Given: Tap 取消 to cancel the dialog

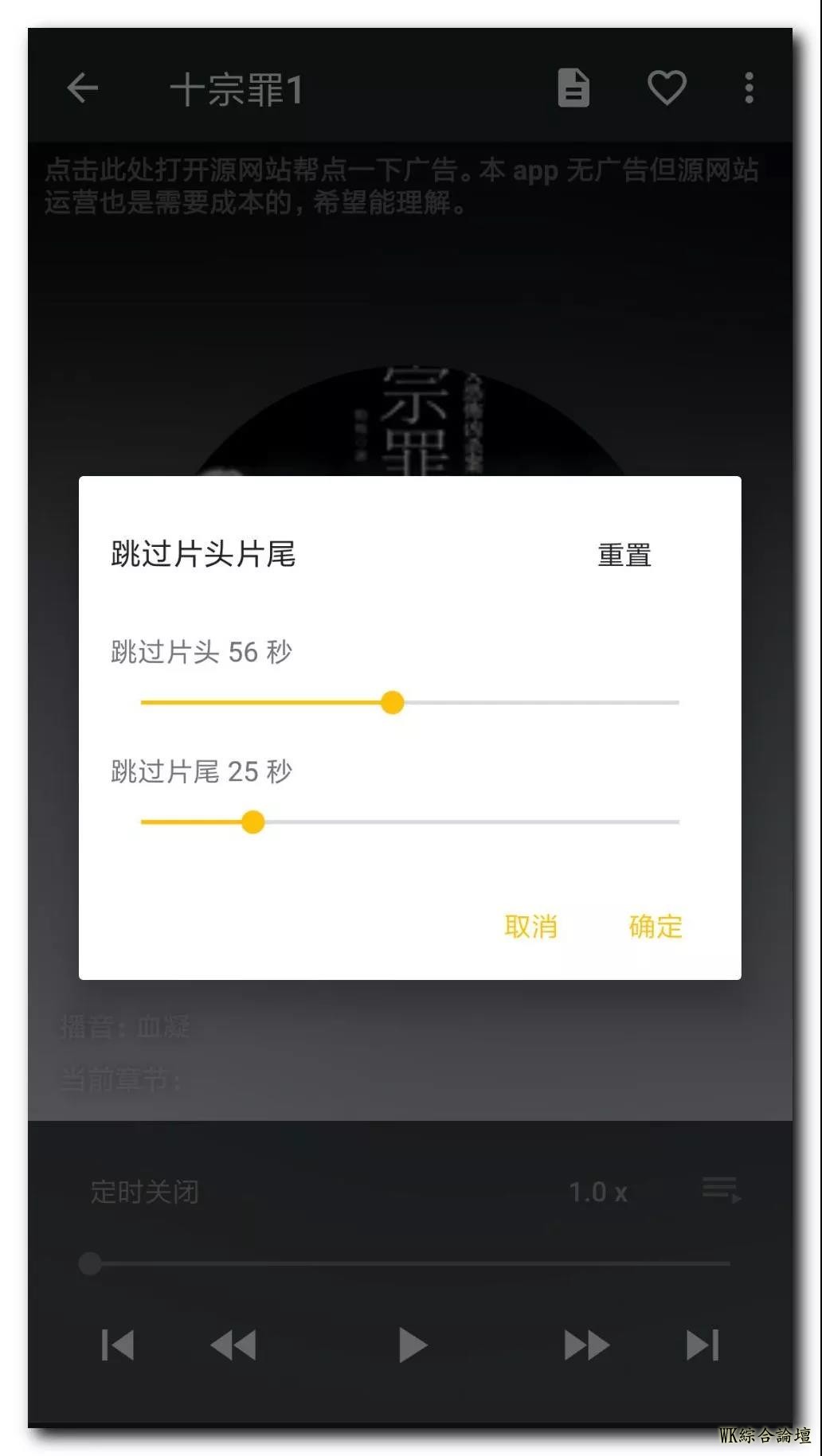Looking at the screenshot, I should coord(530,926).
